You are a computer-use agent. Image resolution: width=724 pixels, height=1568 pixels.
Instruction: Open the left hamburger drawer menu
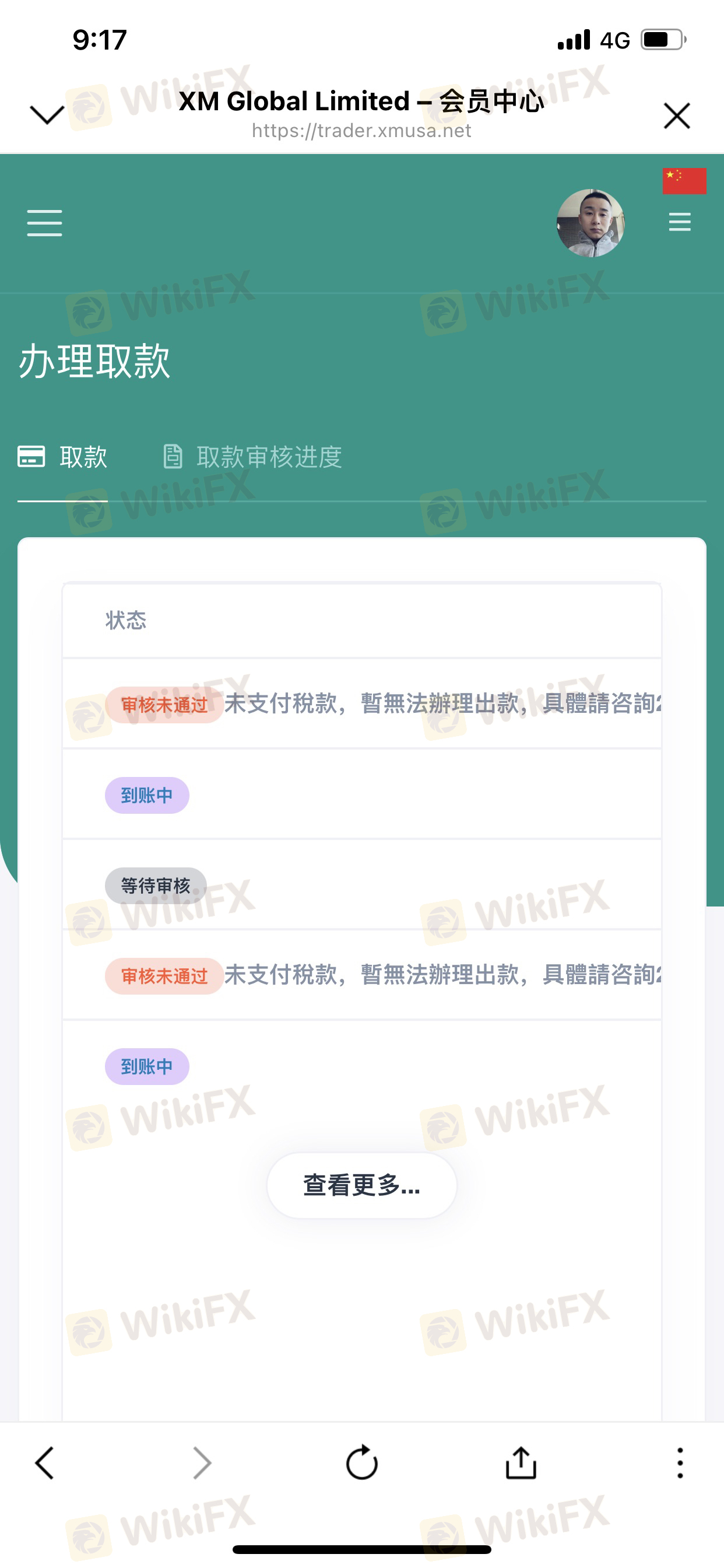tap(44, 223)
